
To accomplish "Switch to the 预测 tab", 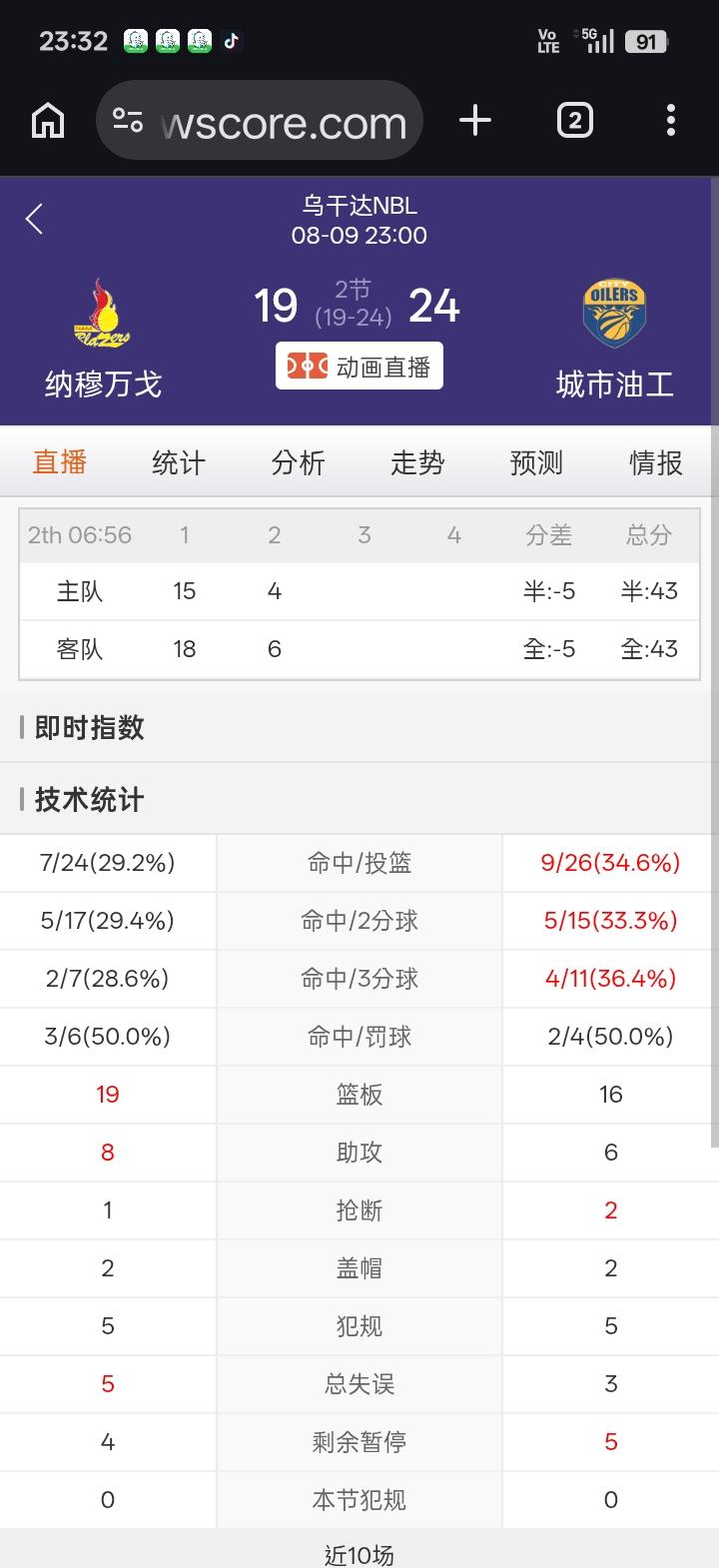I will [536, 462].
